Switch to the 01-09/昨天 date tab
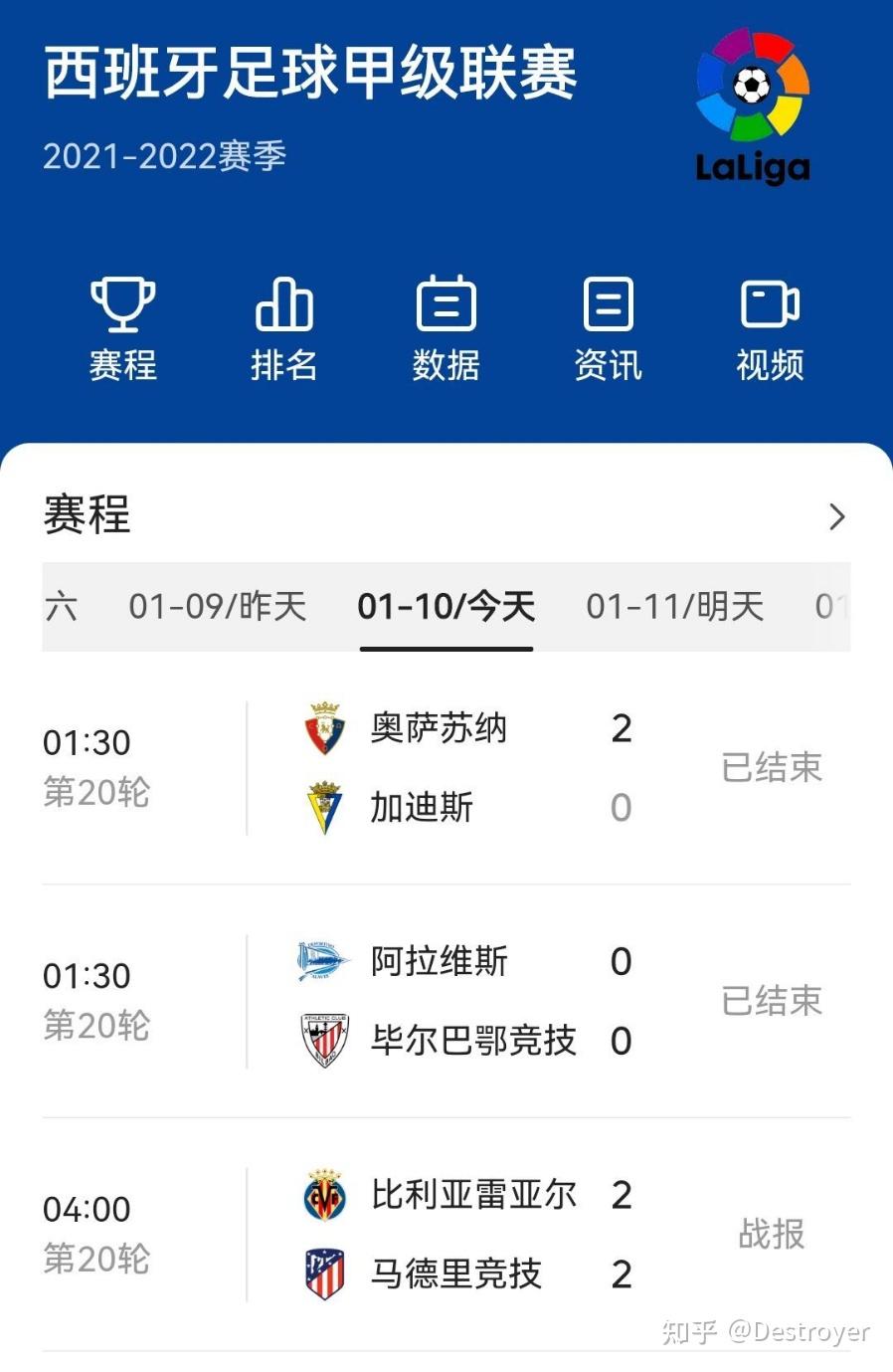Image resolution: width=893 pixels, height=1372 pixels. 218,606
